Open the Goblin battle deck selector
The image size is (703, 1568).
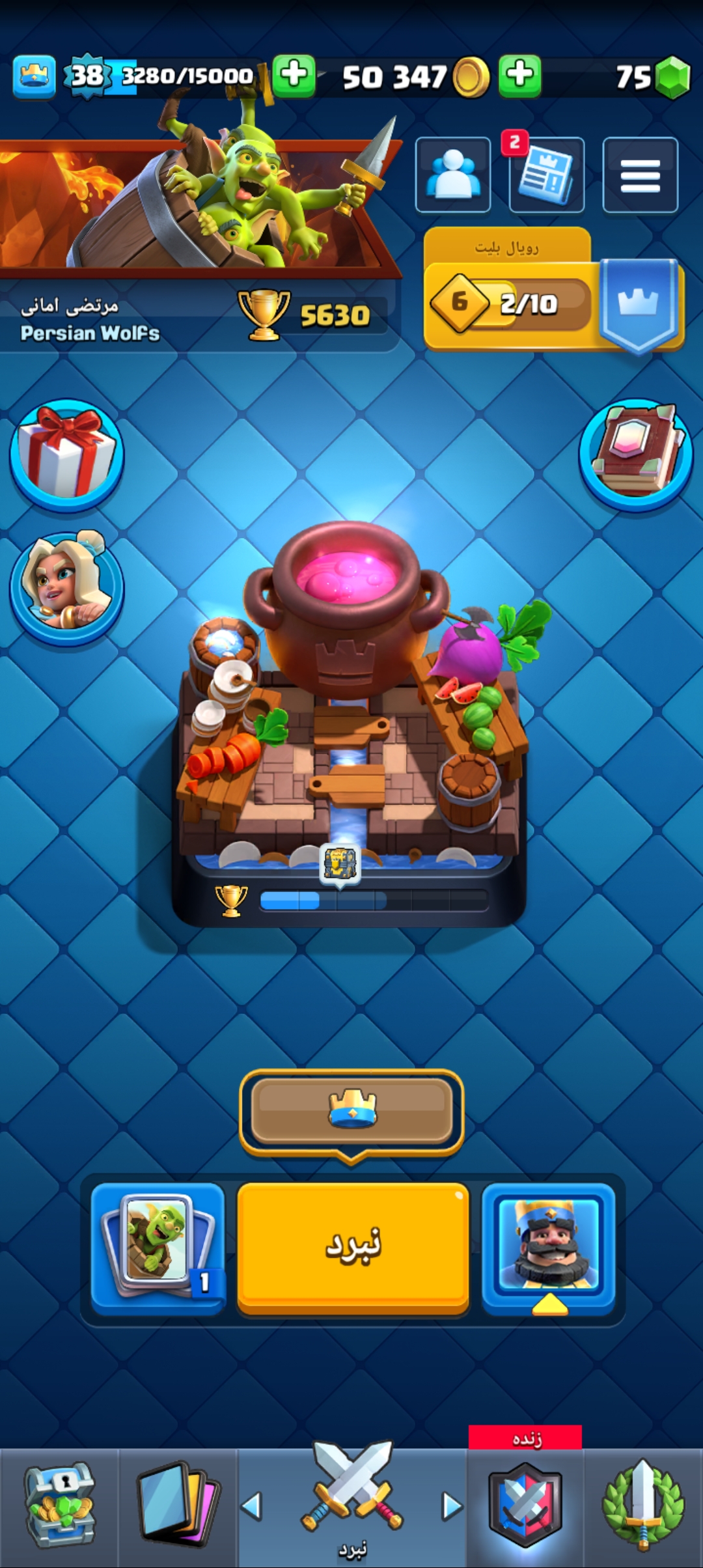tap(158, 1248)
